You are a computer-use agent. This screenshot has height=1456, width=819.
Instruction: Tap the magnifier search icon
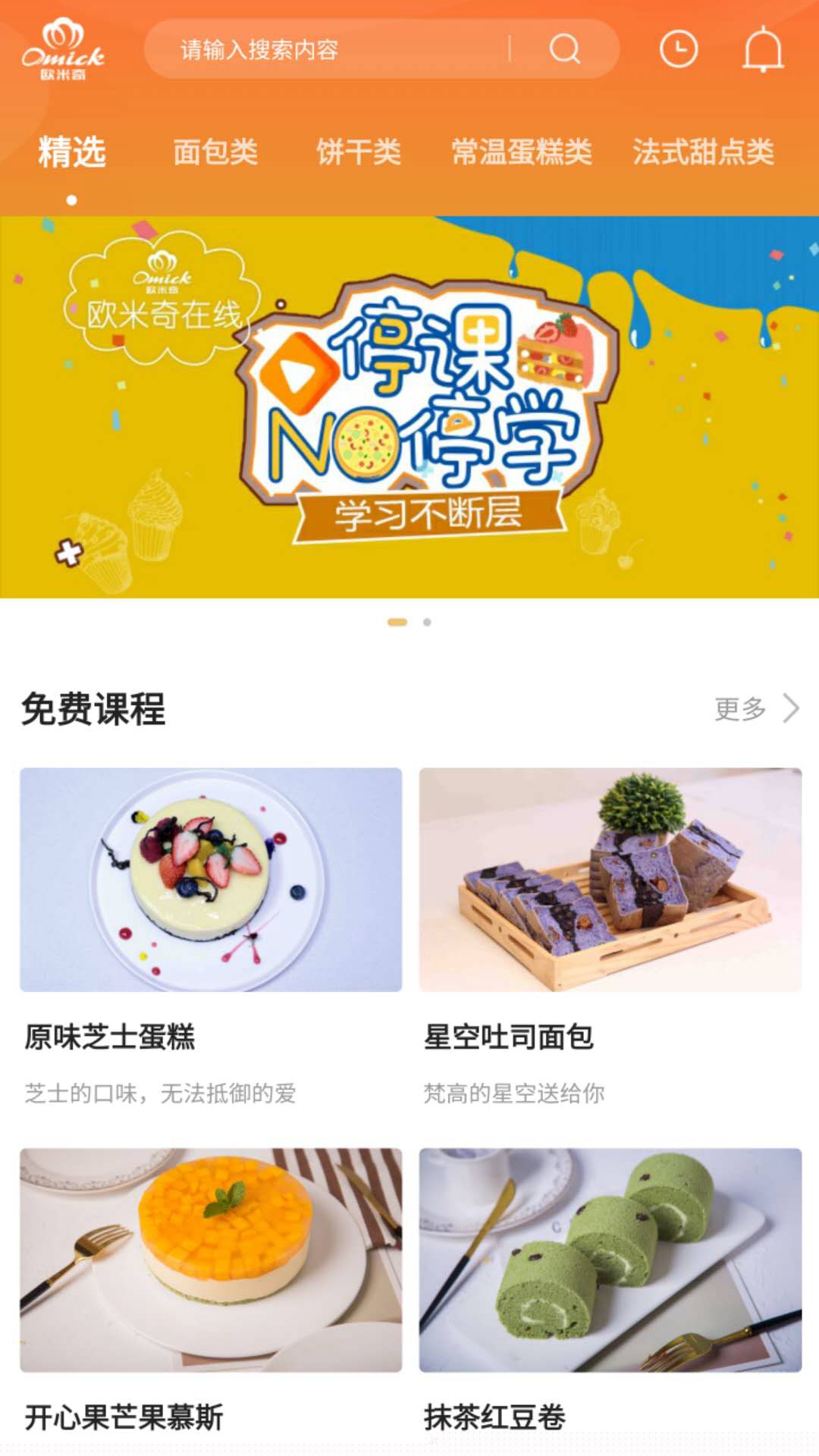[564, 50]
